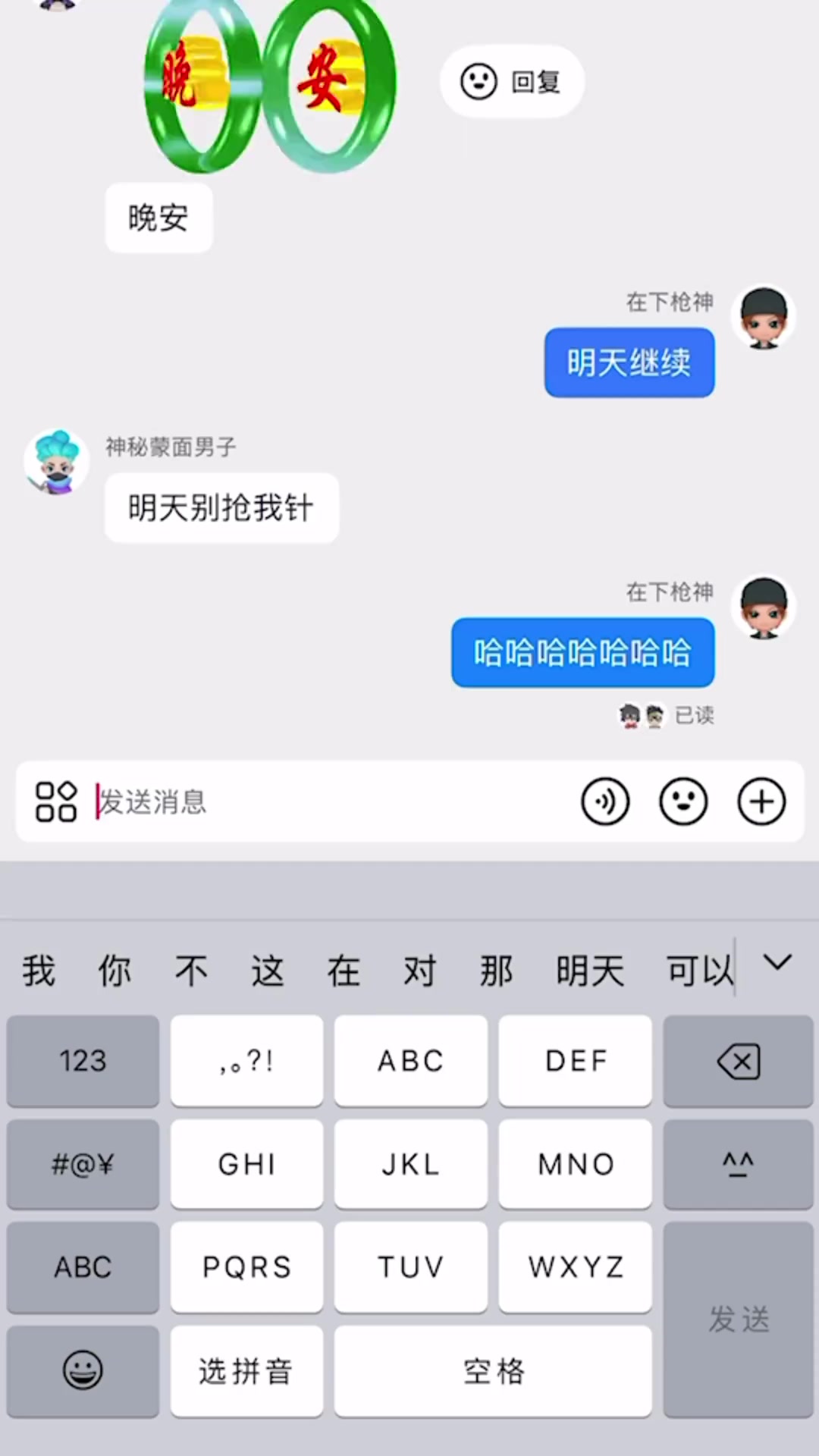The height and width of the screenshot is (1456, 819).
Task: Tap the 选拼音 key
Action: (246, 1371)
